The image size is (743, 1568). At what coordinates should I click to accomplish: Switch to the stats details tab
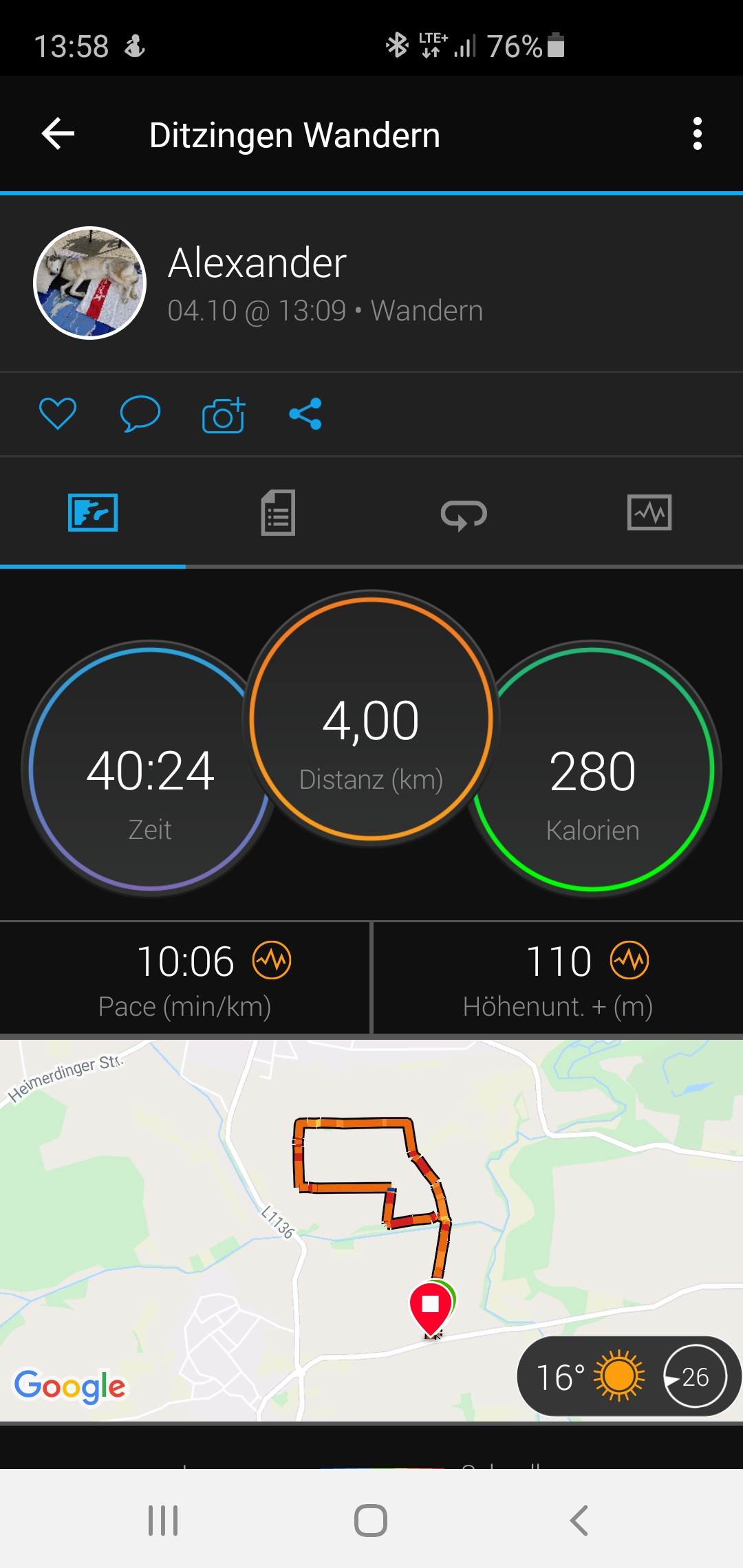coord(279,513)
